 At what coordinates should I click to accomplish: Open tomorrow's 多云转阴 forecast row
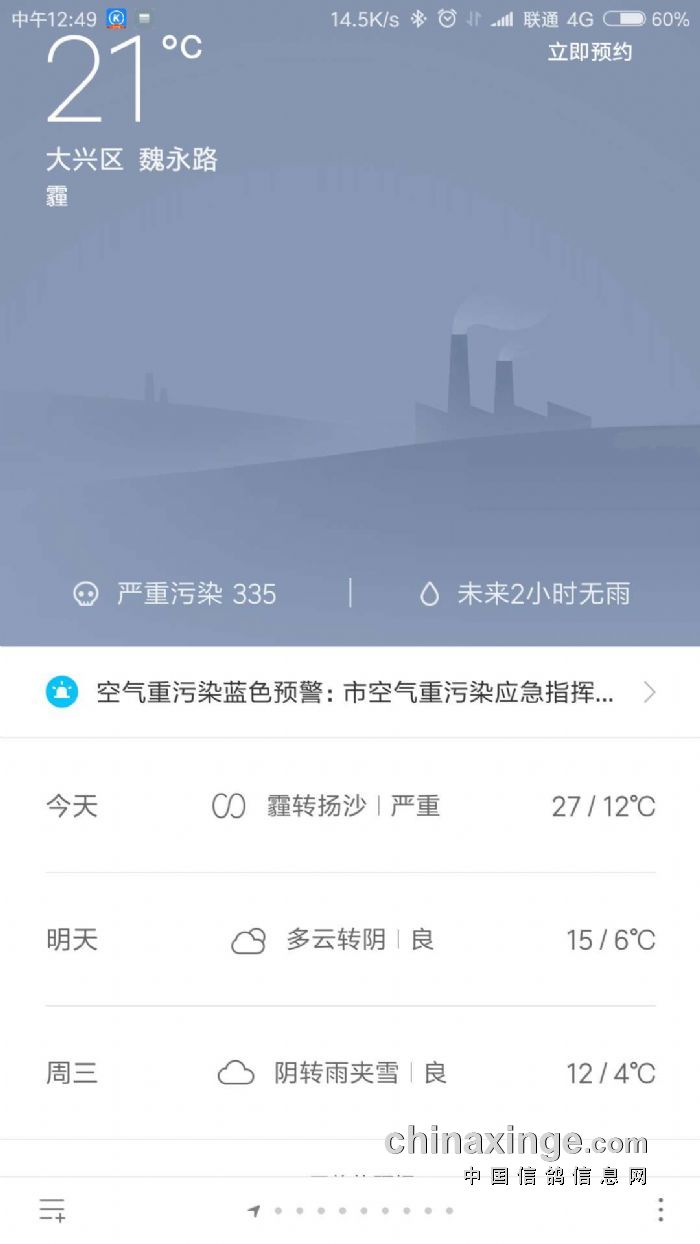click(x=350, y=940)
